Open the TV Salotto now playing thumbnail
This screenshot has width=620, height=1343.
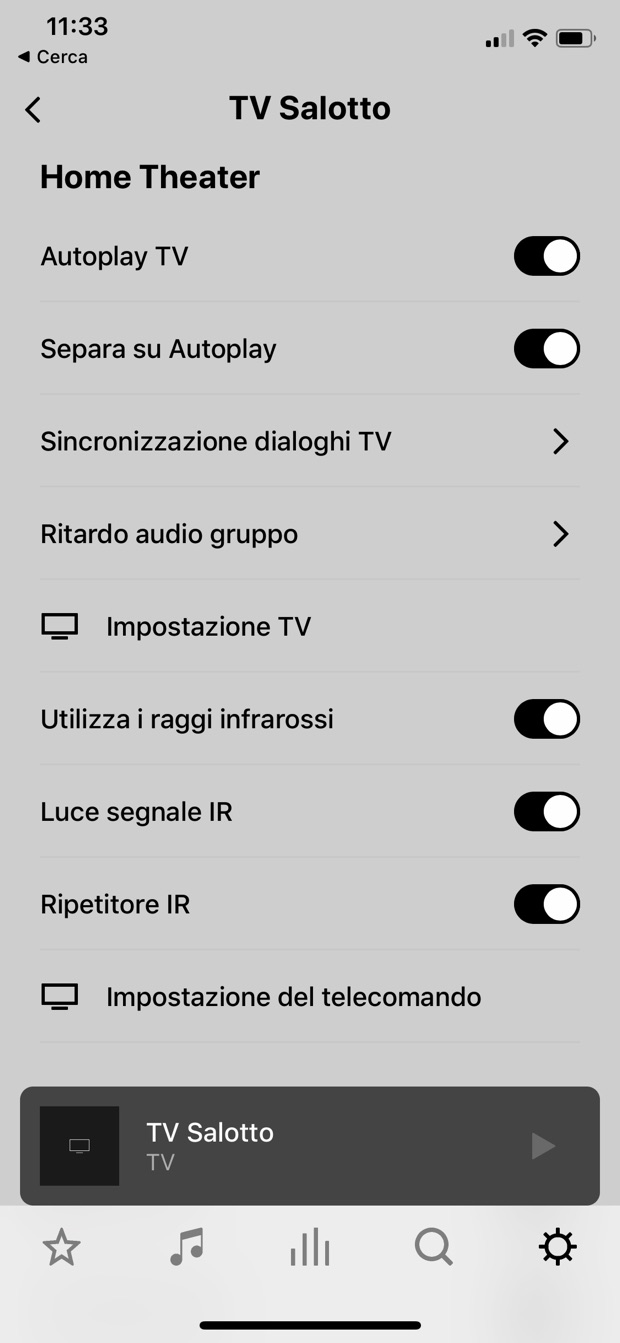(x=80, y=1146)
